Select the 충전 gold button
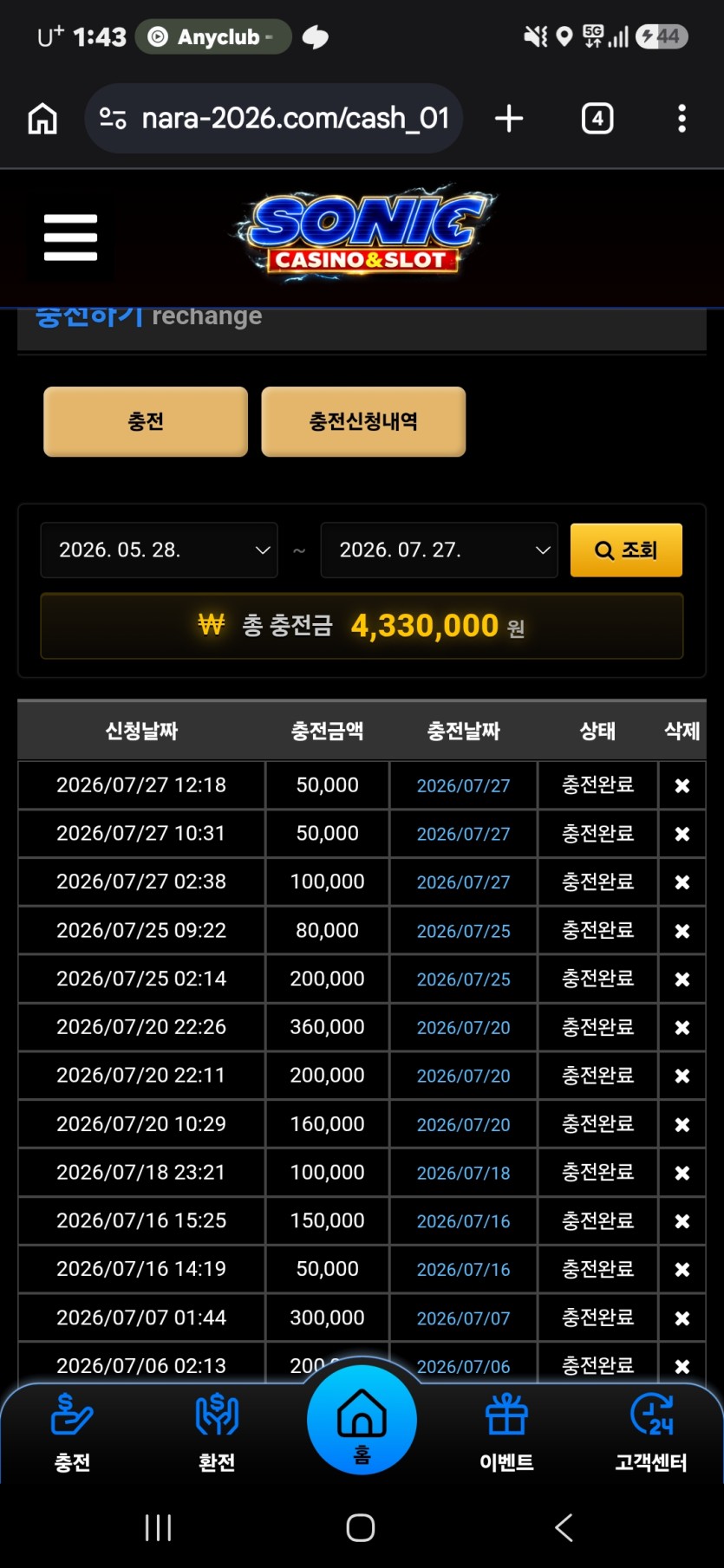Screen dimensions: 724x1568 pyautogui.click(x=146, y=421)
